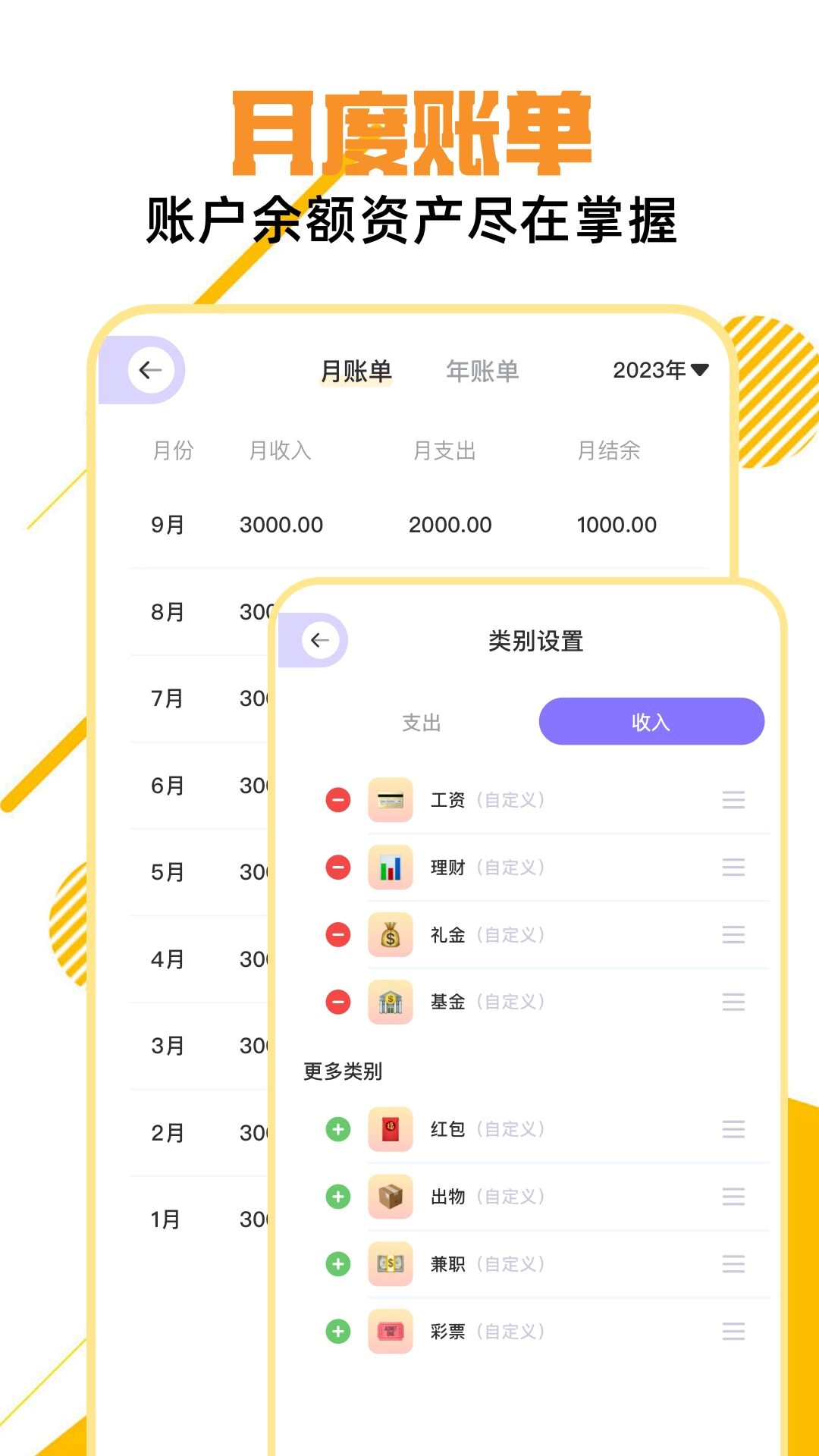
Task: Add 红包 to enabled categories
Action: click(337, 1129)
